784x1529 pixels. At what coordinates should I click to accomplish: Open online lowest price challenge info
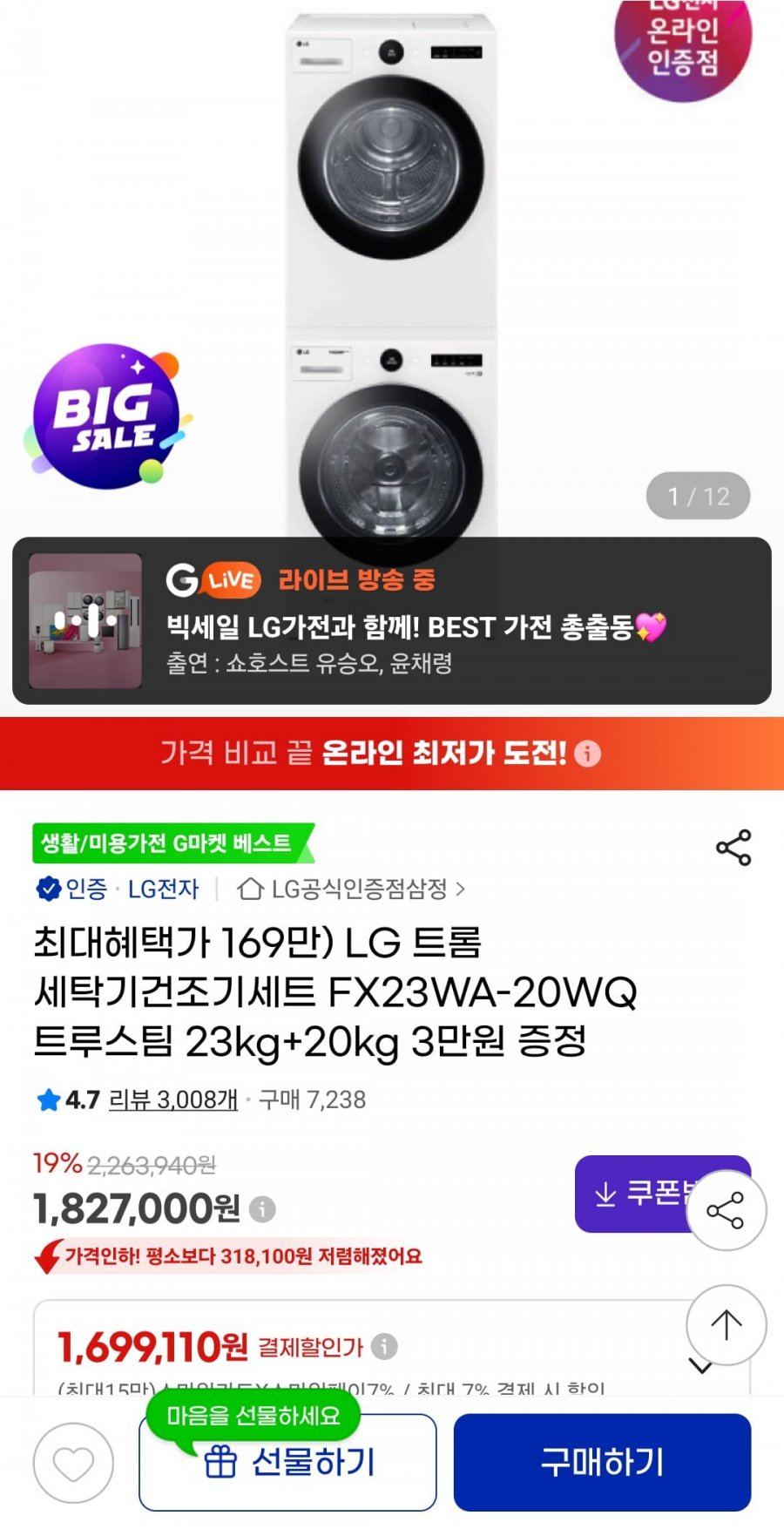(x=588, y=754)
